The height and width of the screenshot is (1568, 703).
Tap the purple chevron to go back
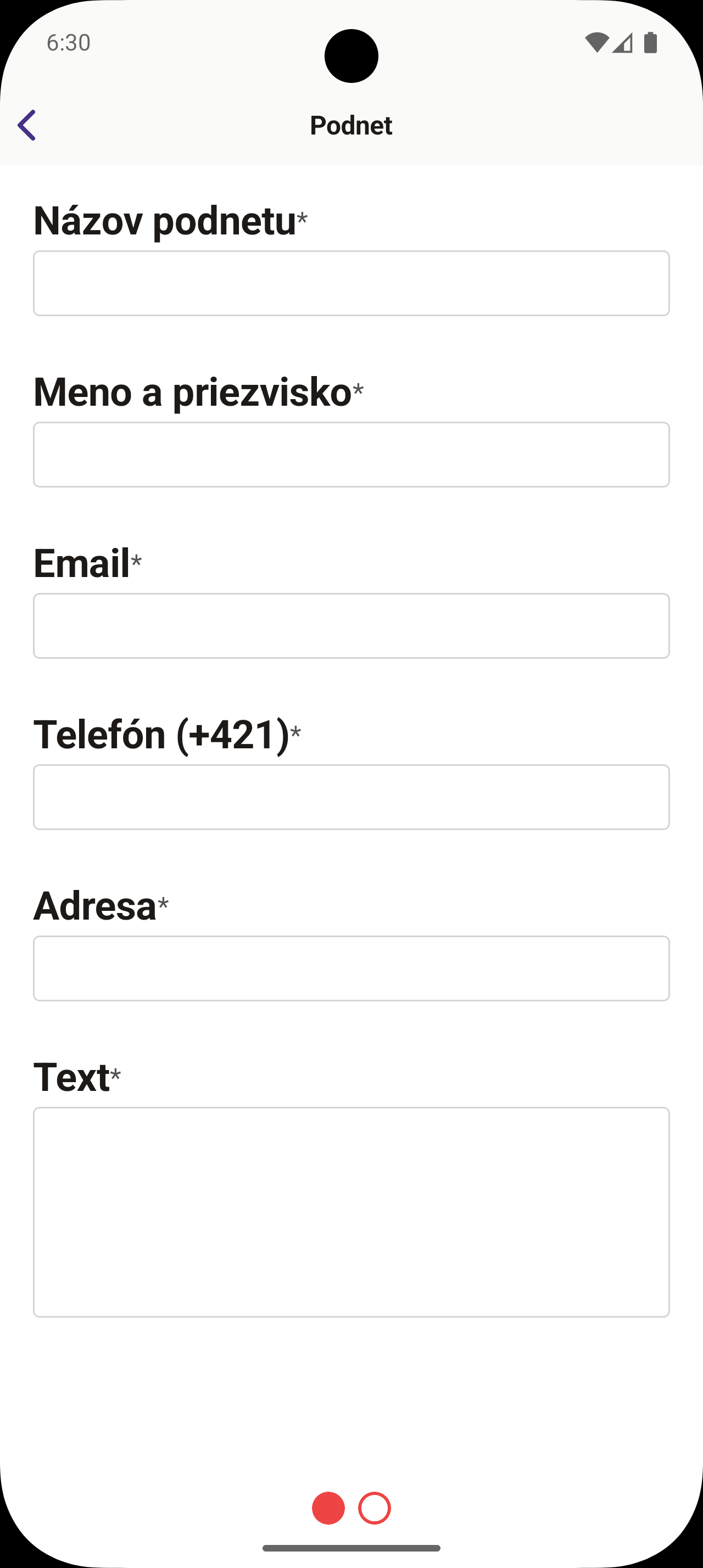(x=27, y=125)
